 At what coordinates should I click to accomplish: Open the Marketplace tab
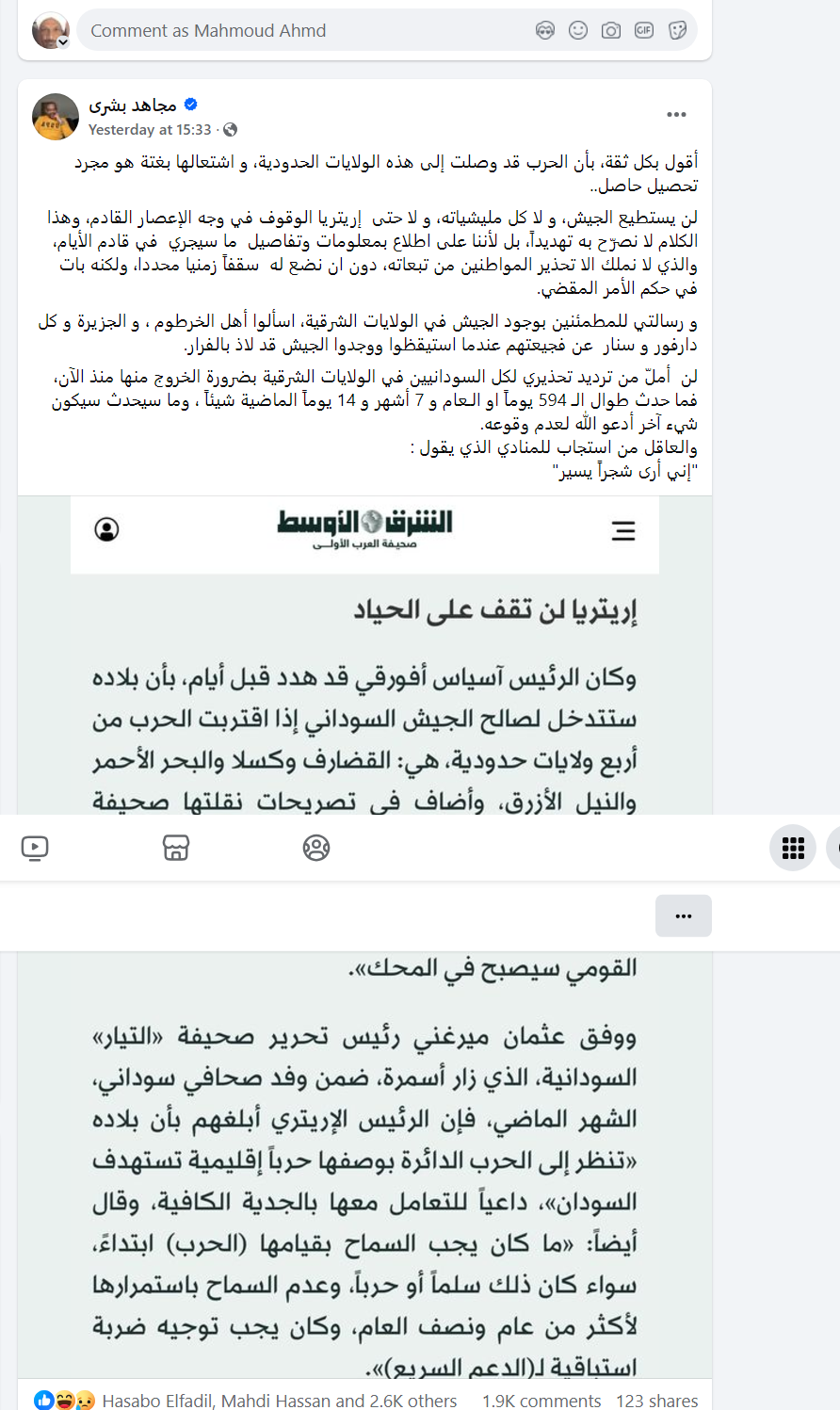(x=176, y=848)
